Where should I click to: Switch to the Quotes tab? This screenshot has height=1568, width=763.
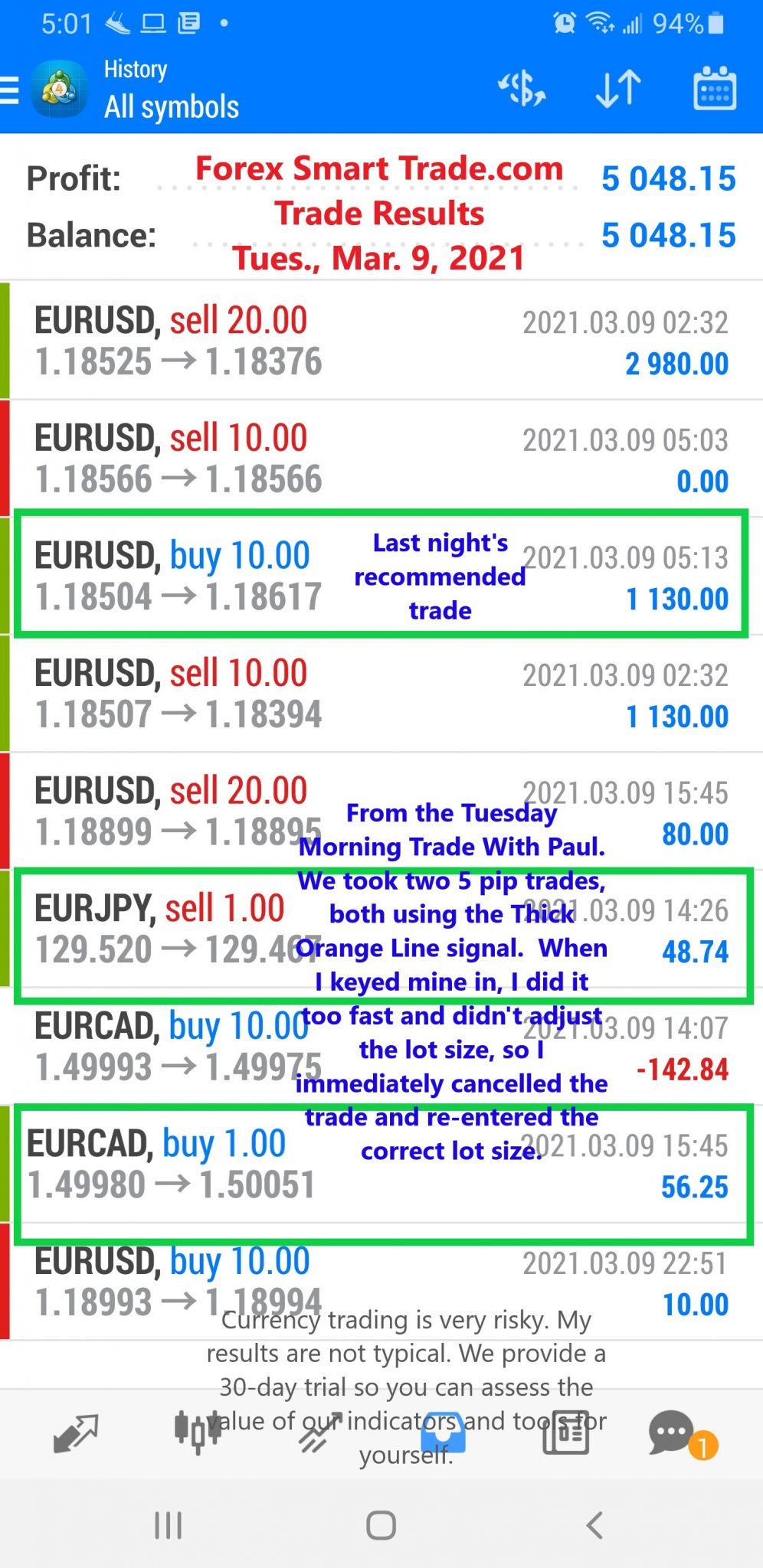coord(75,1433)
